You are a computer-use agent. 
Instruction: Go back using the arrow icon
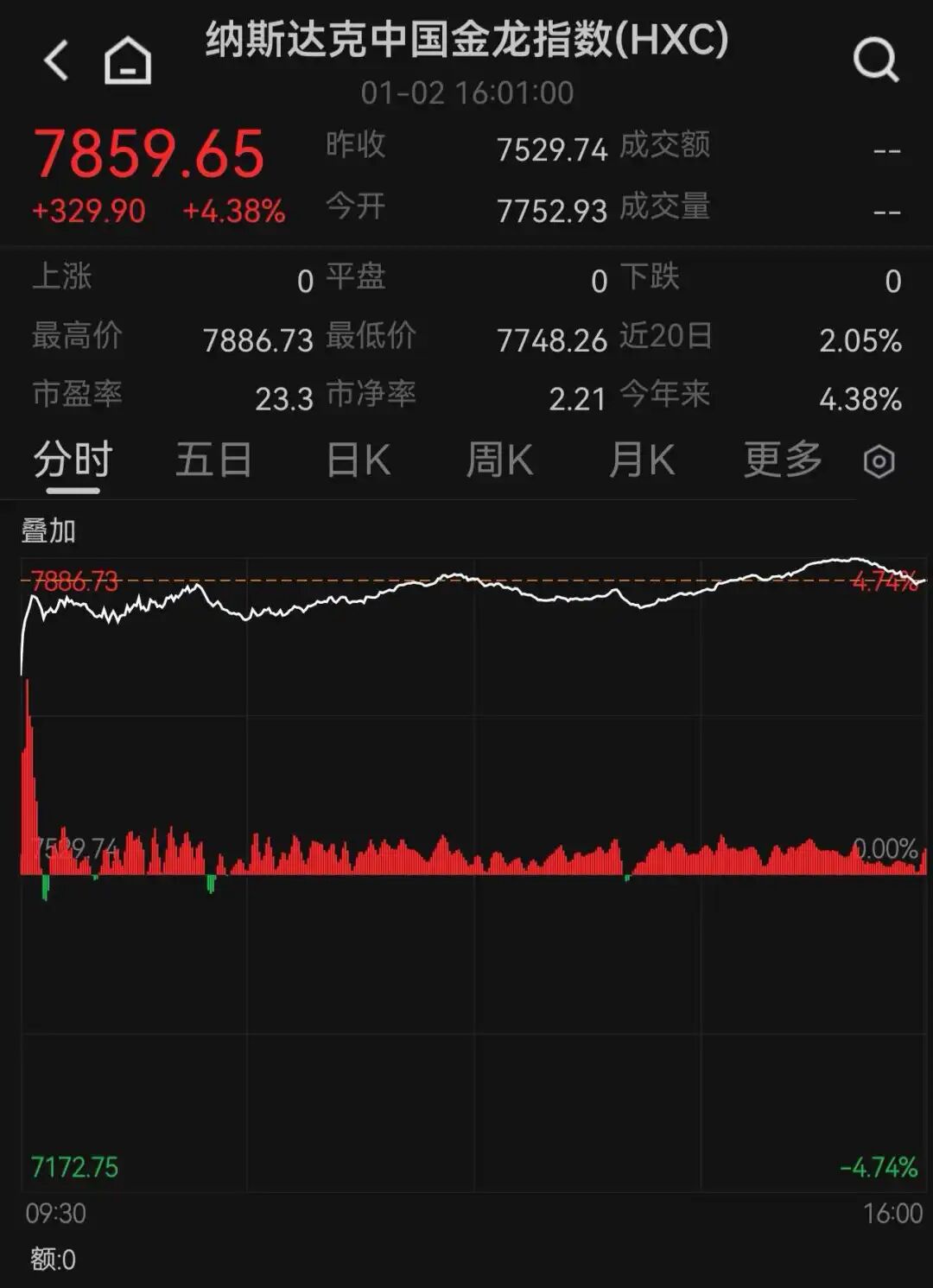pyautogui.click(x=57, y=61)
